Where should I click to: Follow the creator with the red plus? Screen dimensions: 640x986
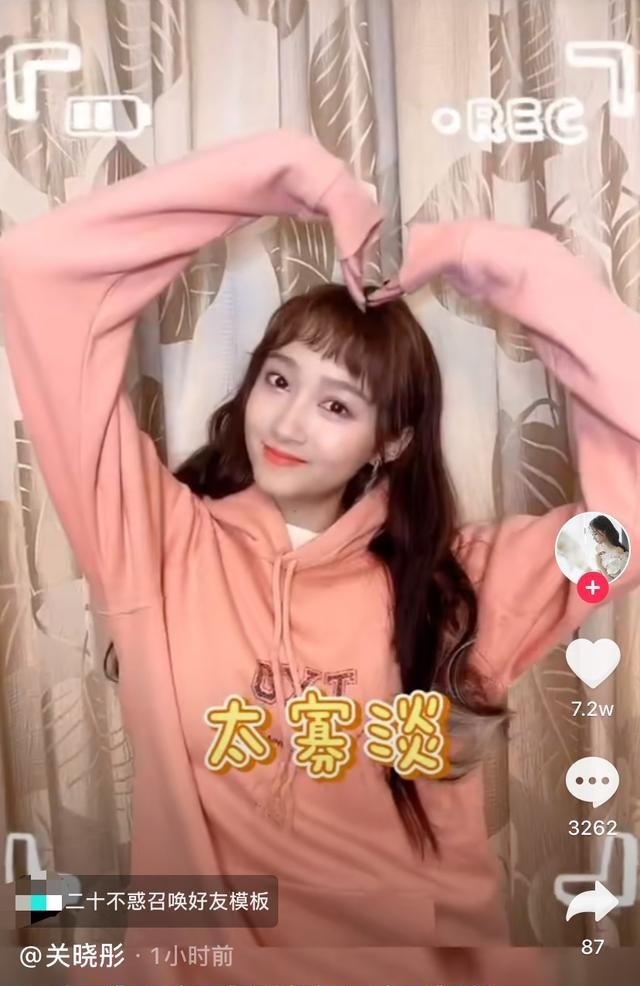click(592, 588)
